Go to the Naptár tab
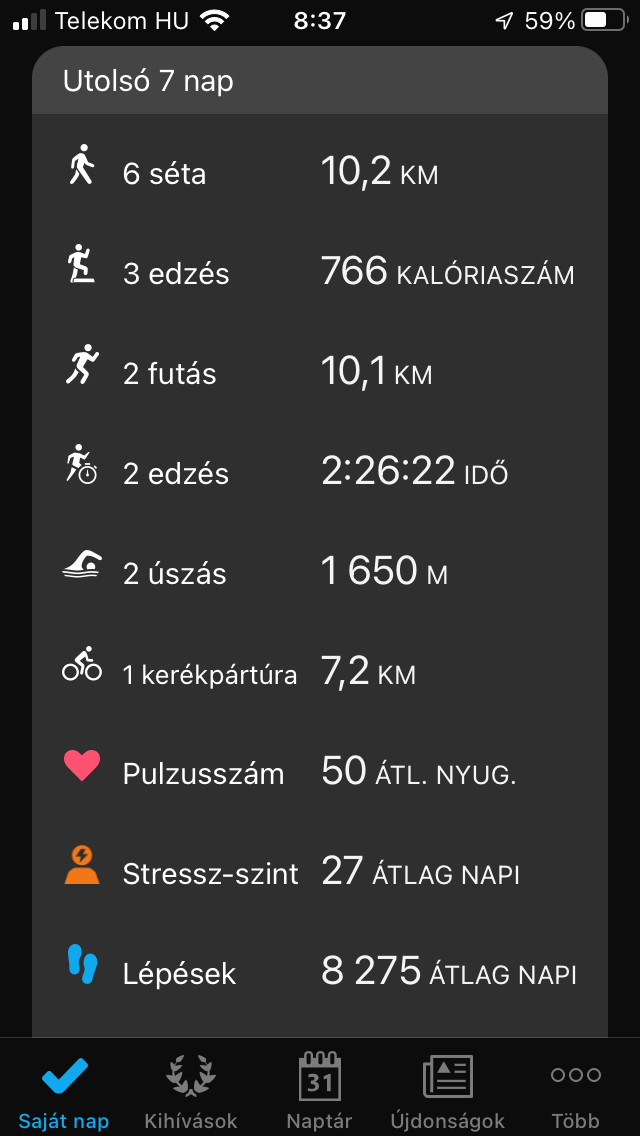 tap(320, 1090)
